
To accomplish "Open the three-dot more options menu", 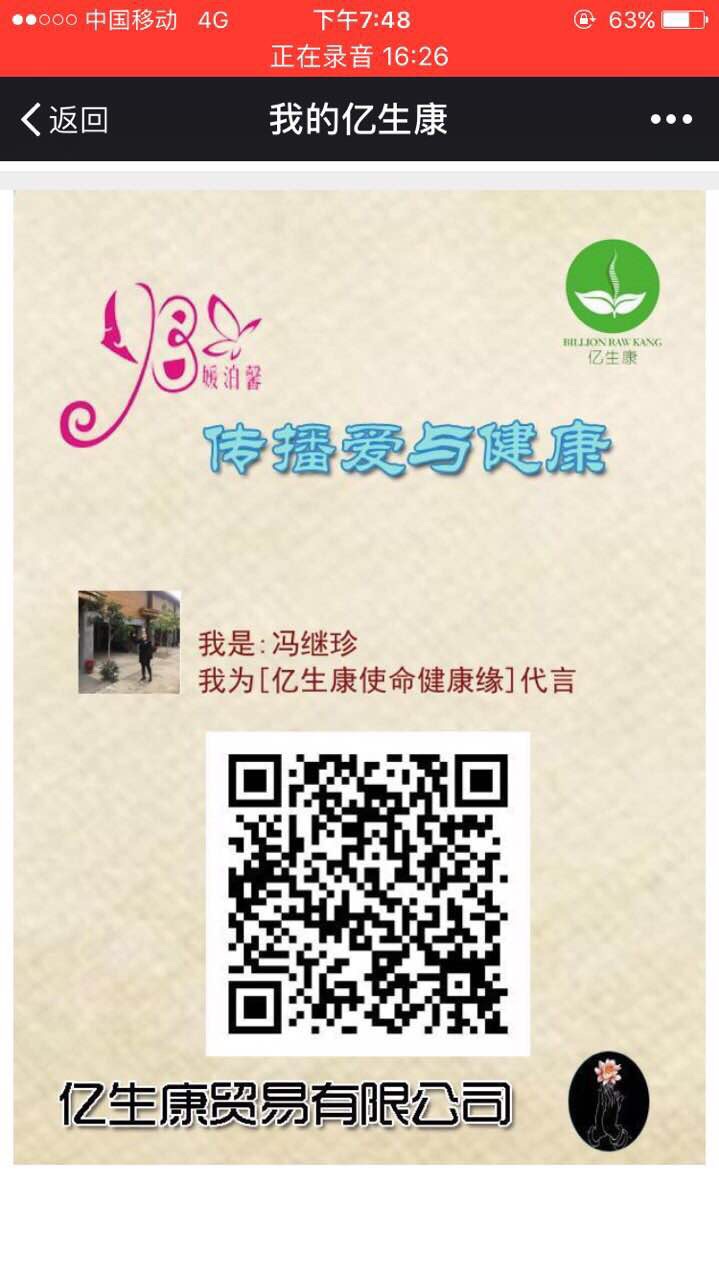I will (x=671, y=119).
